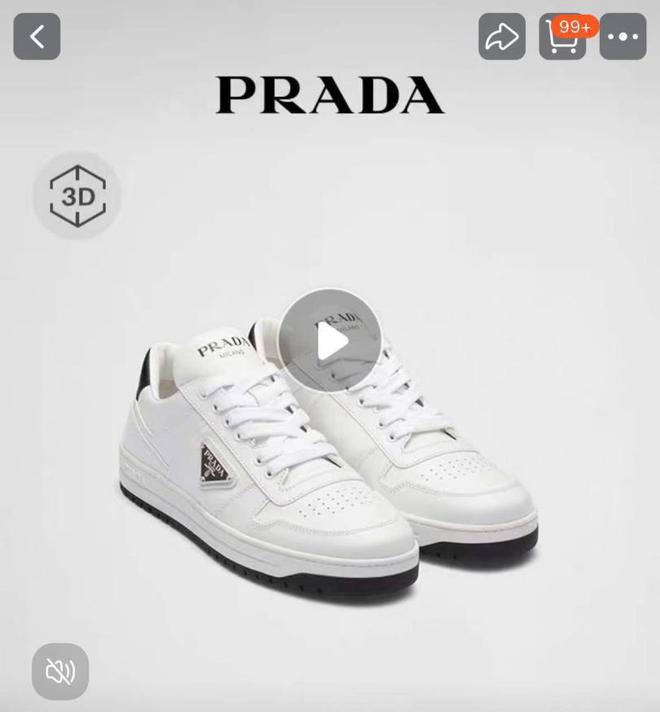Go back to previous page
Image resolution: width=660 pixels, height=712 pixels.
pyautogui.click(x=37, y=37)
